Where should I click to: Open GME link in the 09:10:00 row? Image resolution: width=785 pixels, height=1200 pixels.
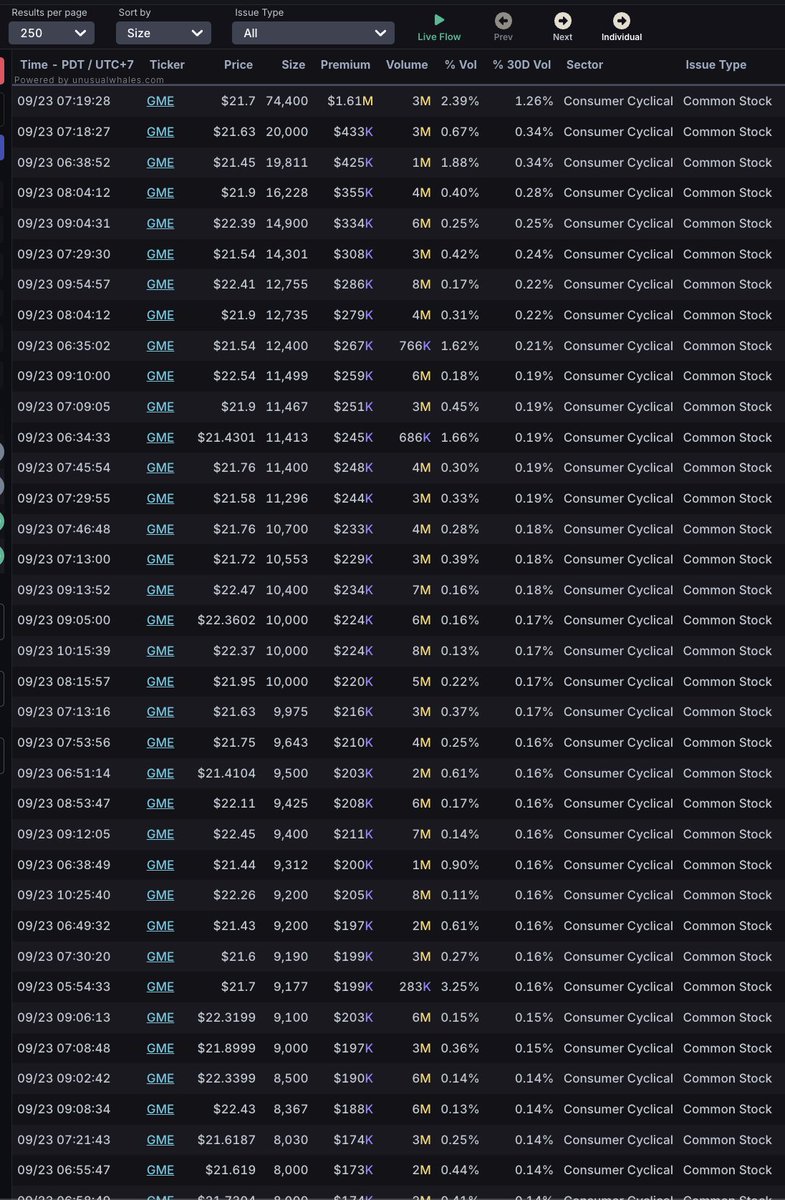coord(160,376)
